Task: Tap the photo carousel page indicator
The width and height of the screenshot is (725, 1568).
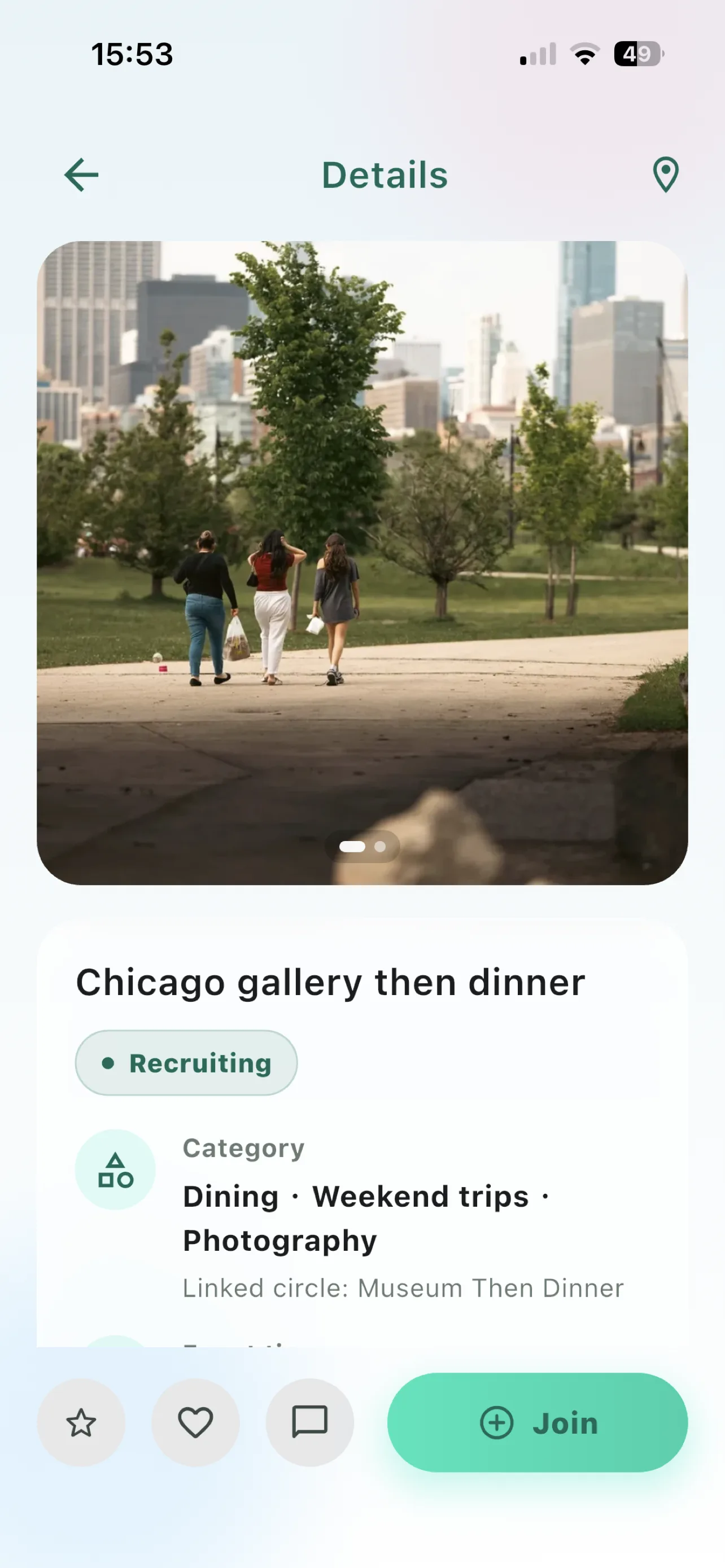Action: (x=362, y=846)
